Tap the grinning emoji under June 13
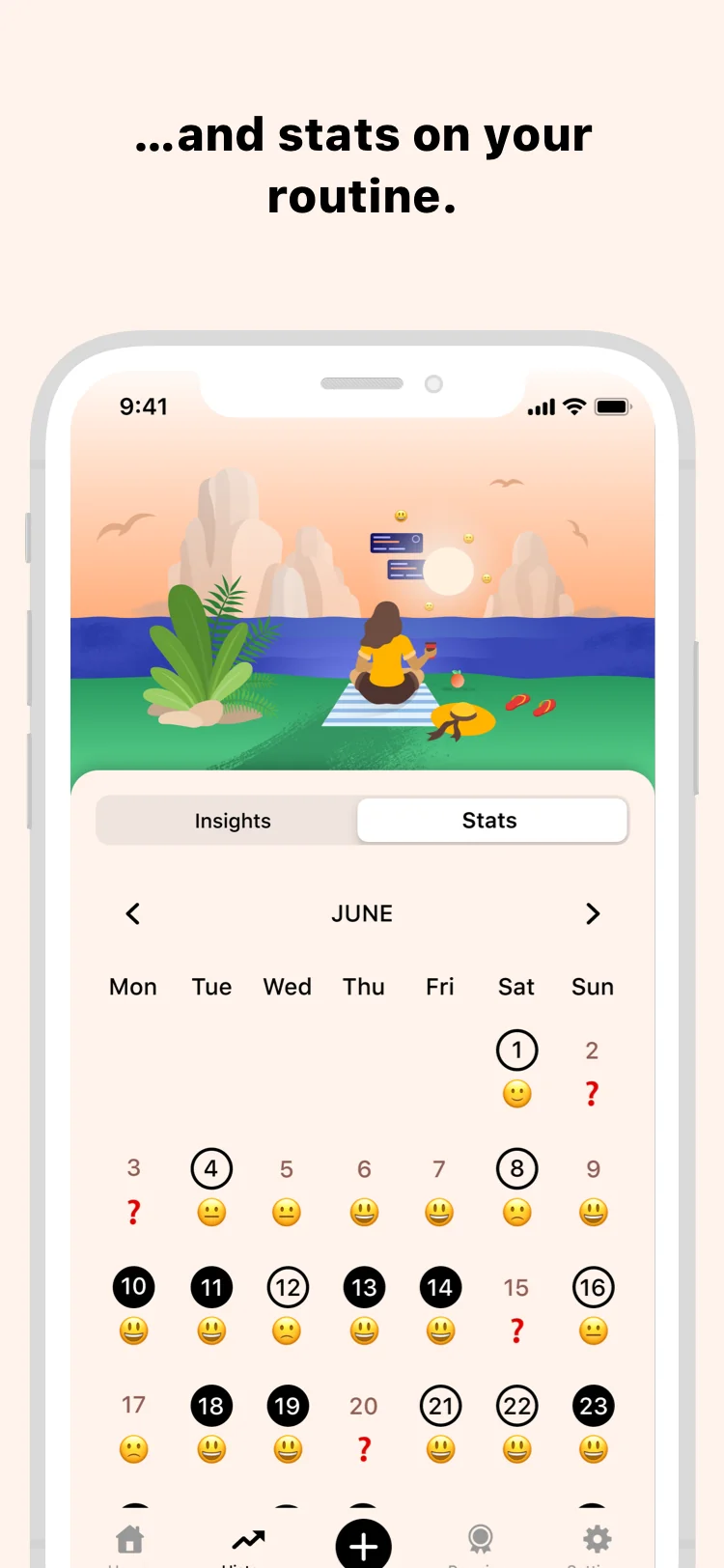 point(364,1331)
